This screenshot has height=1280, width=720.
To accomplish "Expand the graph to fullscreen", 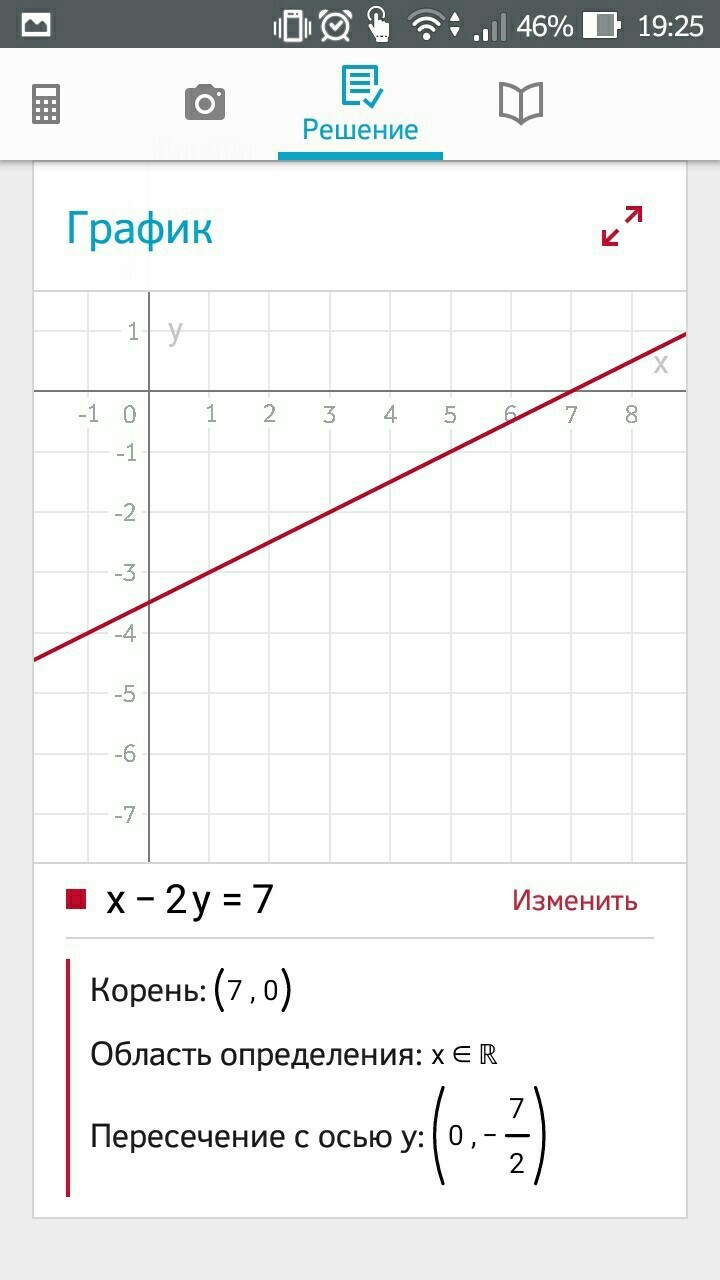I will [x=621, y=226].
